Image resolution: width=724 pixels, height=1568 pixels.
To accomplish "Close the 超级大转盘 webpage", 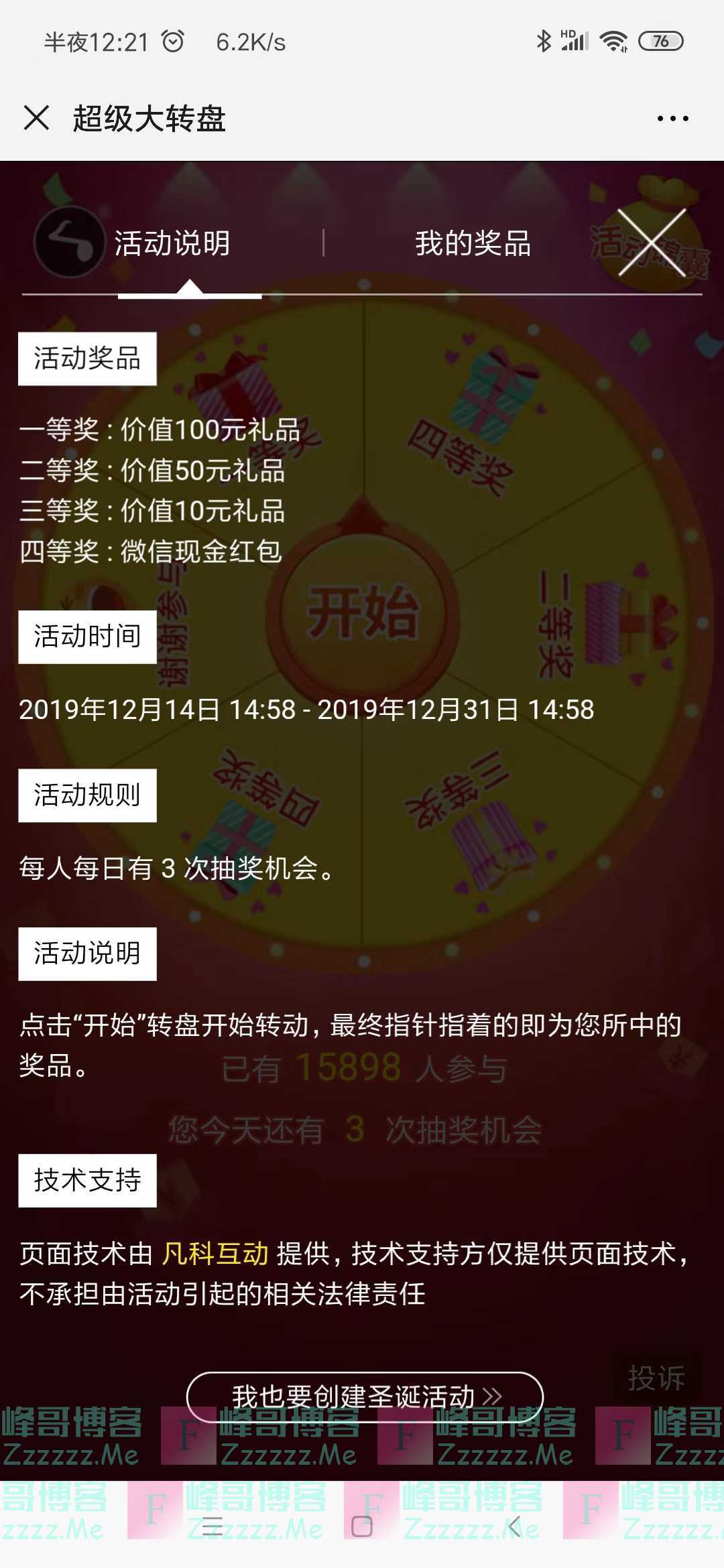I will click(36, 119).
